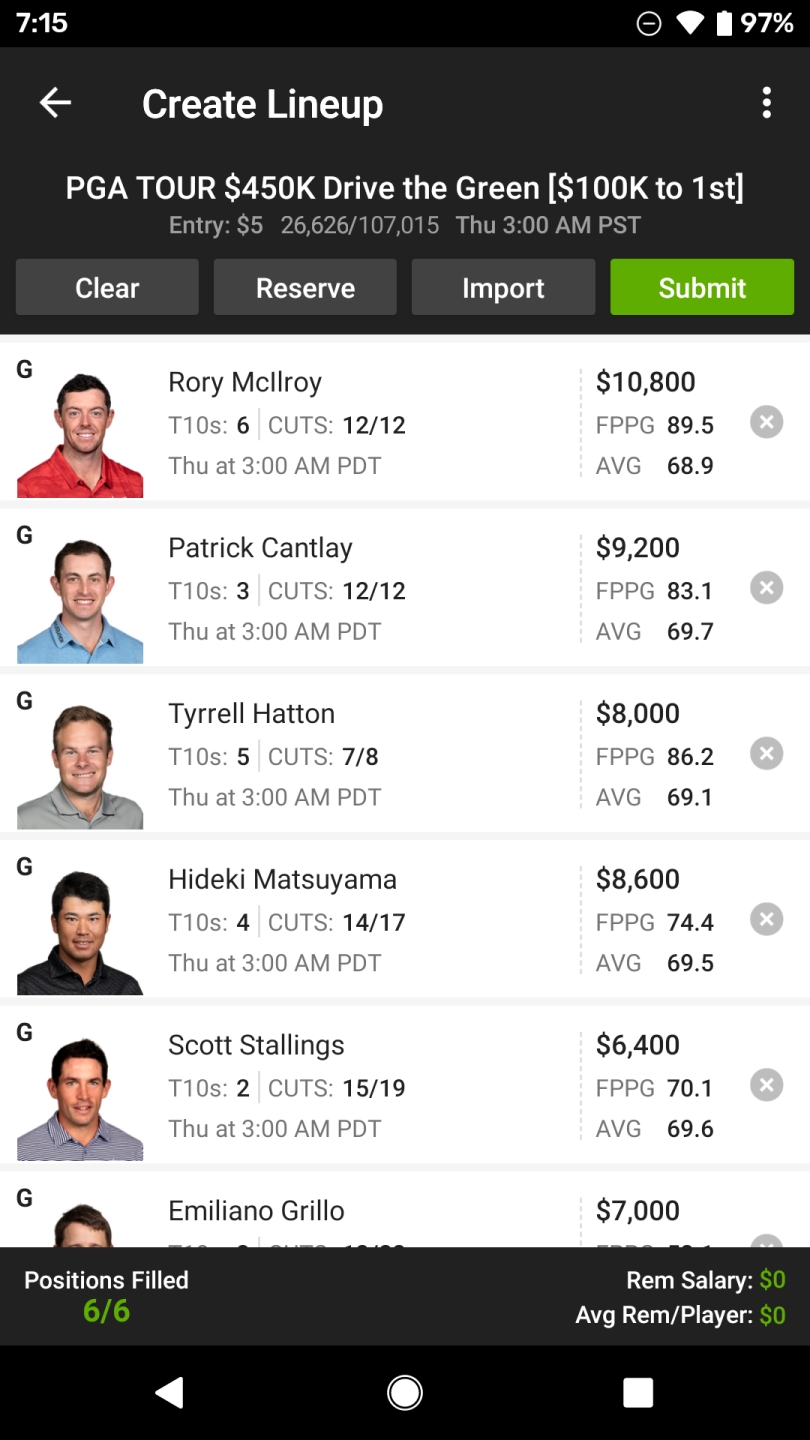Remove Tyrrell Hatton from the lineup
810x1440 pixels.
point(766,754)
